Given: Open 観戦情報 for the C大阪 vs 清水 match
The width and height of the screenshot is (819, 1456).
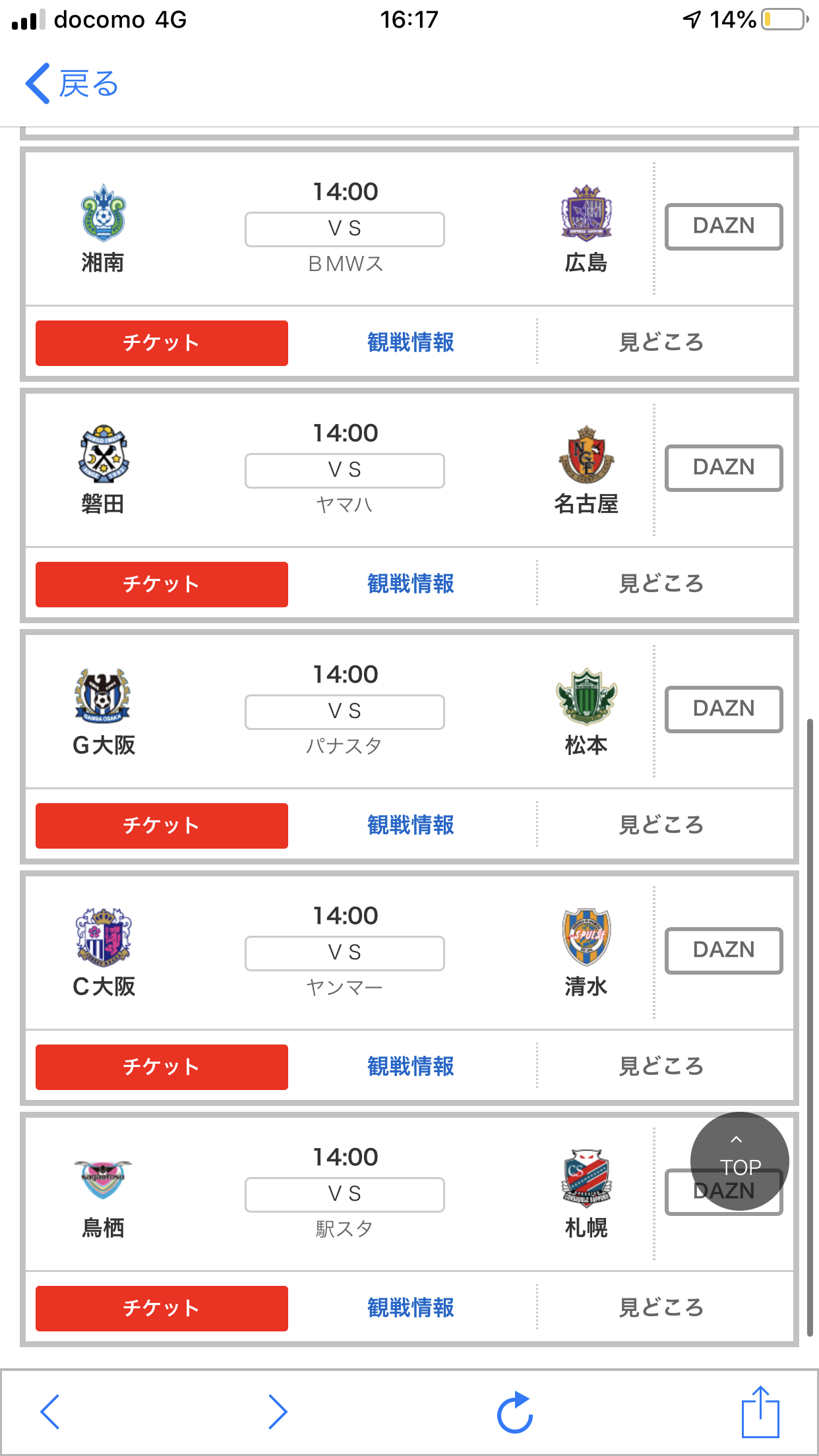Looking at the screenshot, I should coord(411,1067).
